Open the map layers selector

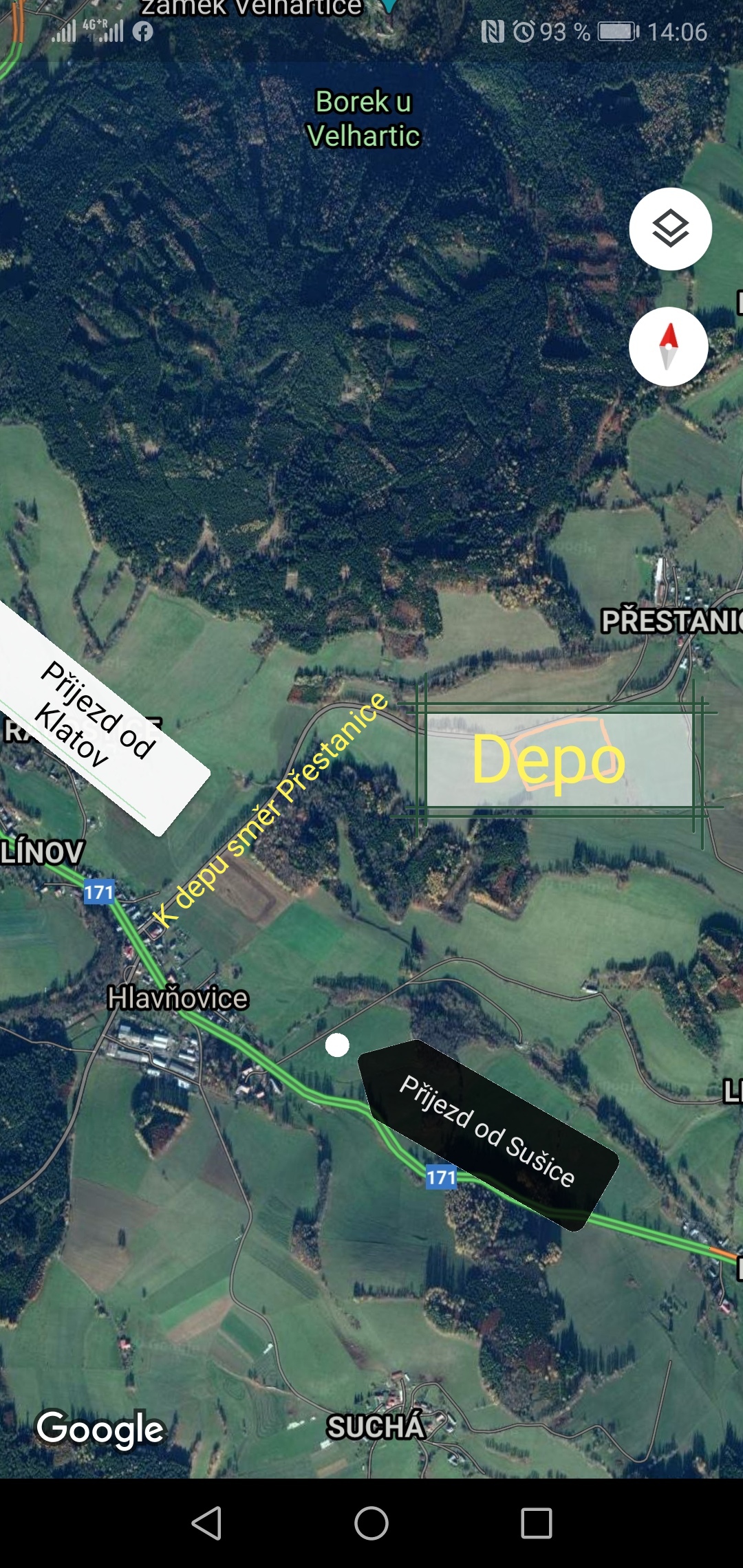click(670, 229)
